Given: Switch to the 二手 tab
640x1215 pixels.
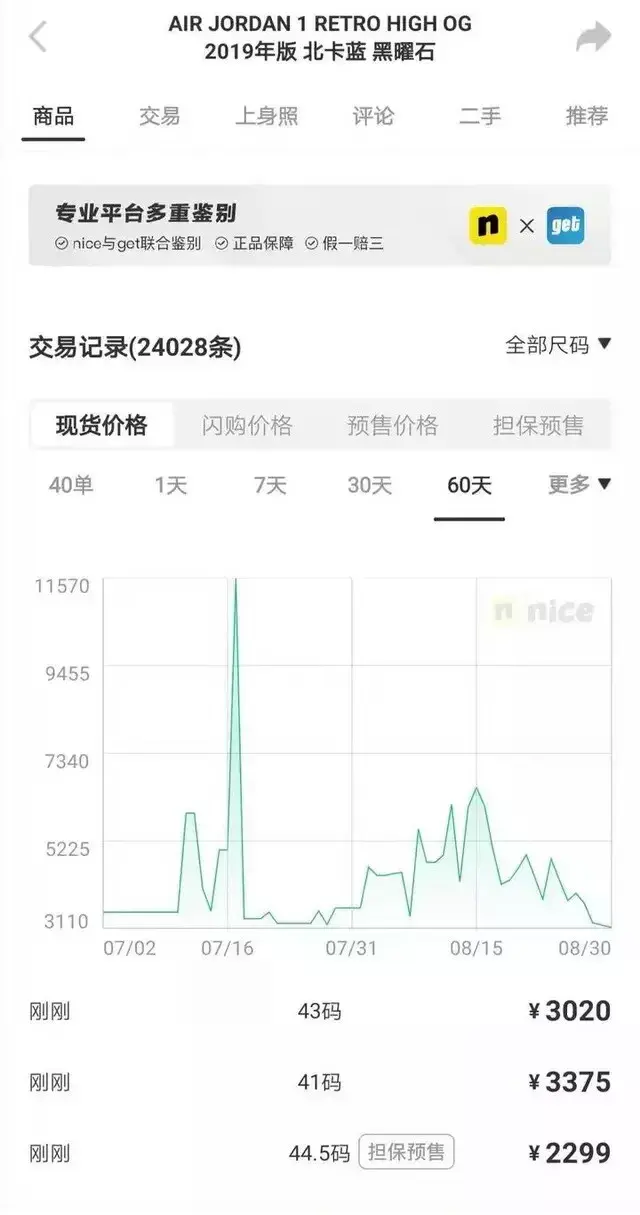Looking at the screenshot, I should (x=480, y=116).
